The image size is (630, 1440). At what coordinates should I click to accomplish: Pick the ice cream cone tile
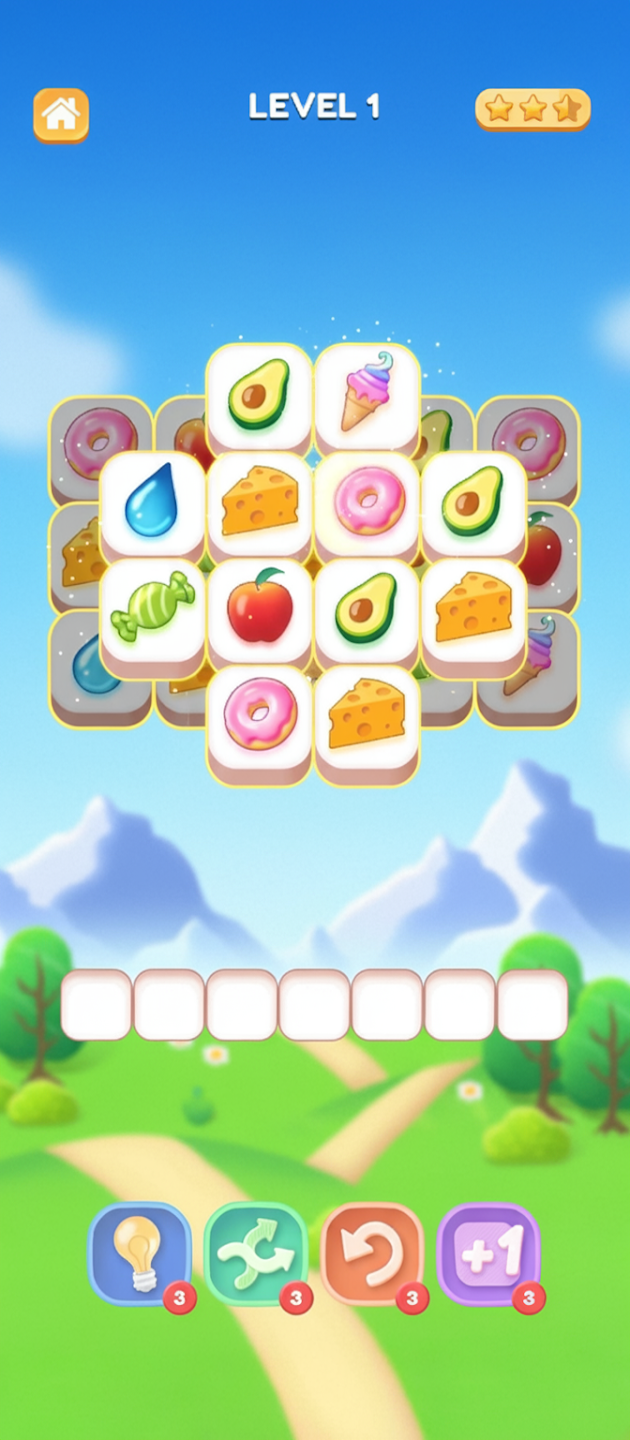[367, 393]
